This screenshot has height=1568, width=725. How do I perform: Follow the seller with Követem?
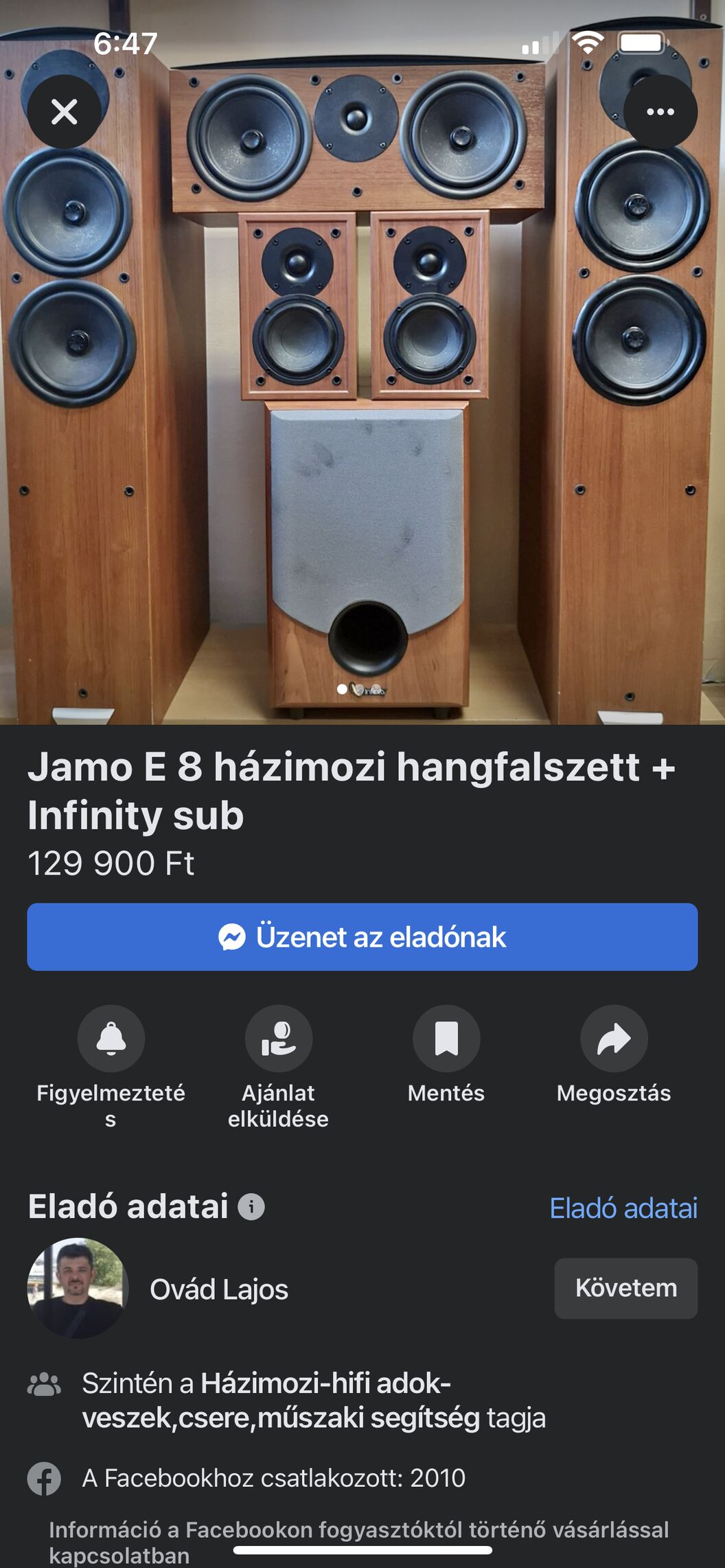click(626, 1288)
